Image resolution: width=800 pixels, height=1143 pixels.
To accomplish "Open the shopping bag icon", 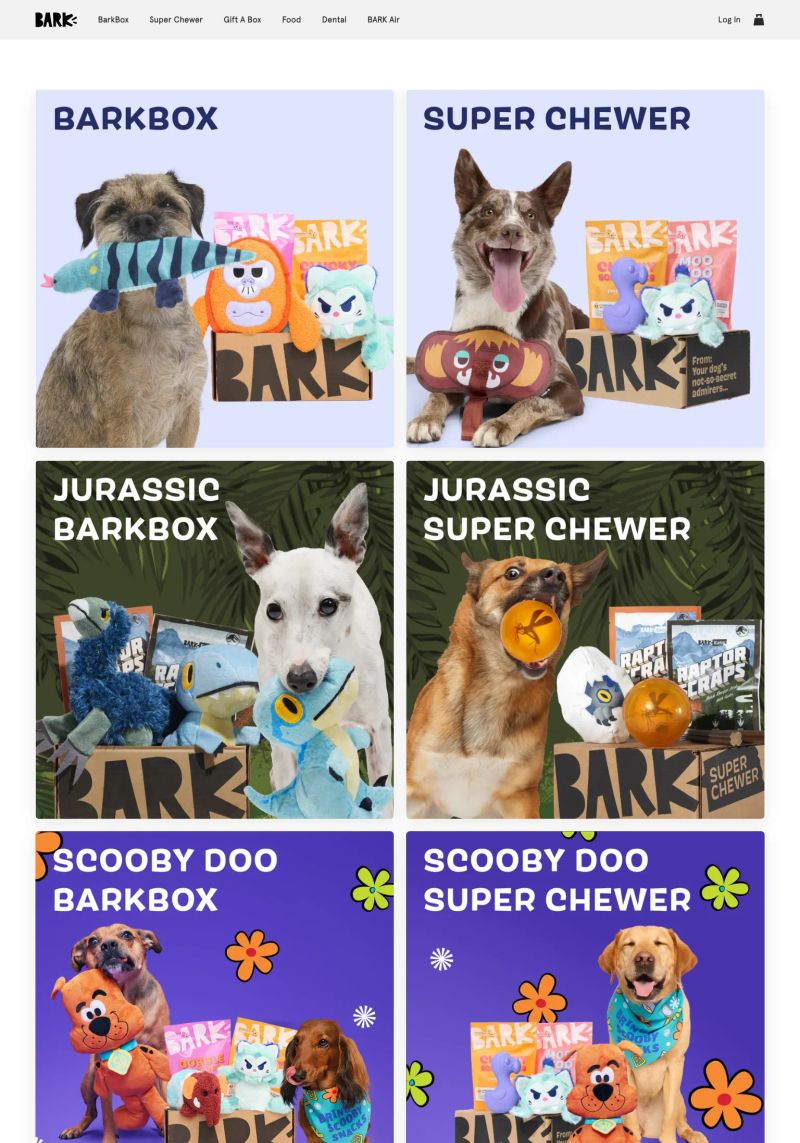I will pyautogui.click(x=759, y=20).
